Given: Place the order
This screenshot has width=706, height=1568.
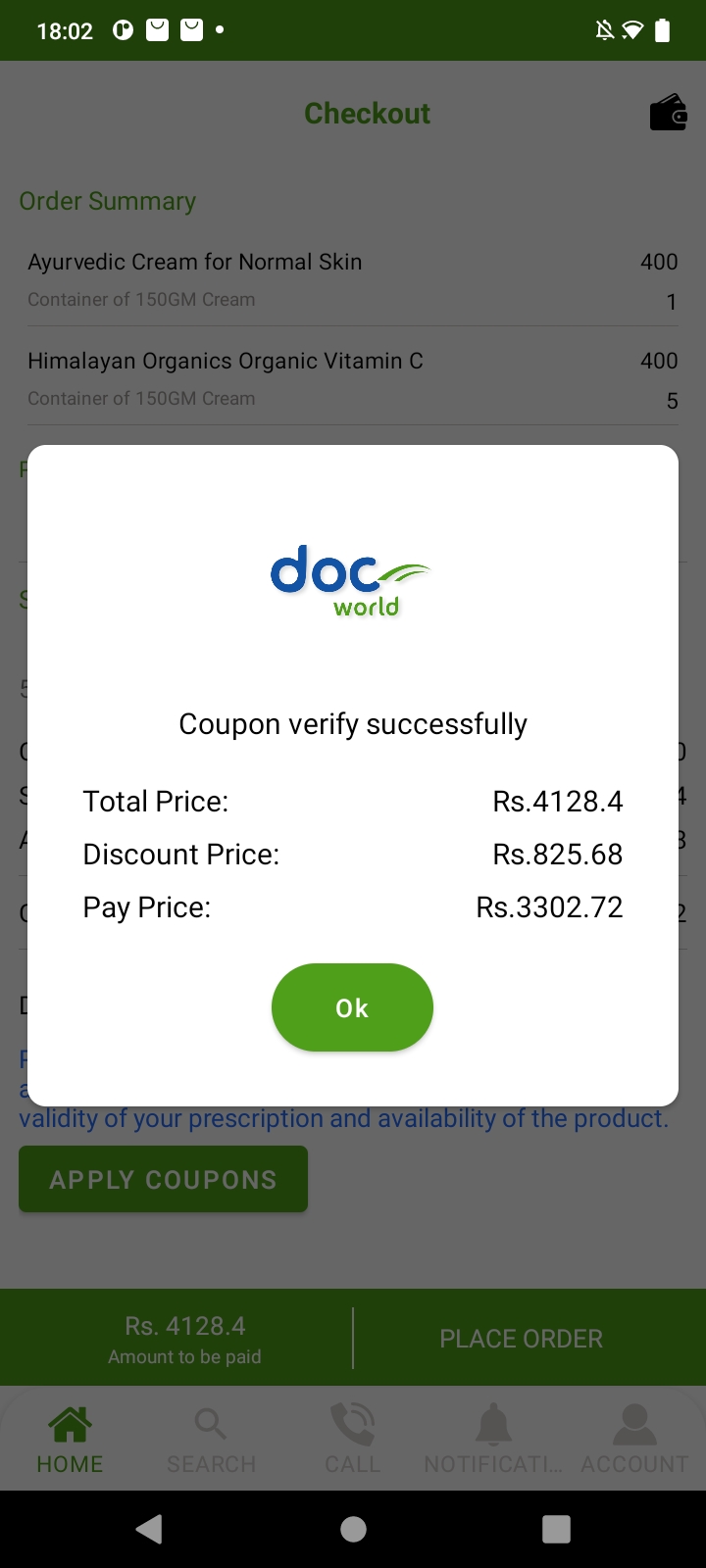Looking at the screenshot, I should pyautogui.click(x=521, y=1339).
